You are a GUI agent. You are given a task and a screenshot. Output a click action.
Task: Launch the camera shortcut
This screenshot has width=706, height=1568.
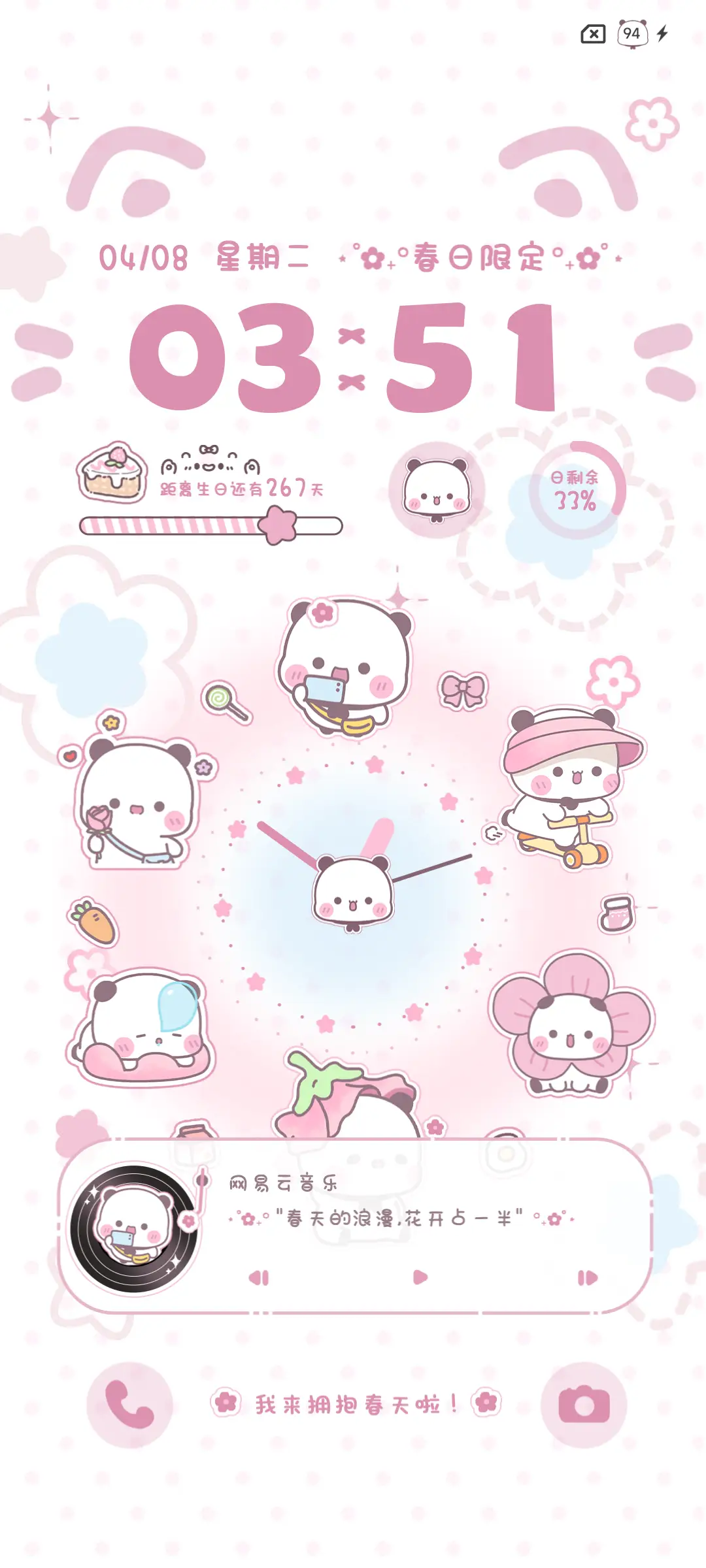(584, 1405)
